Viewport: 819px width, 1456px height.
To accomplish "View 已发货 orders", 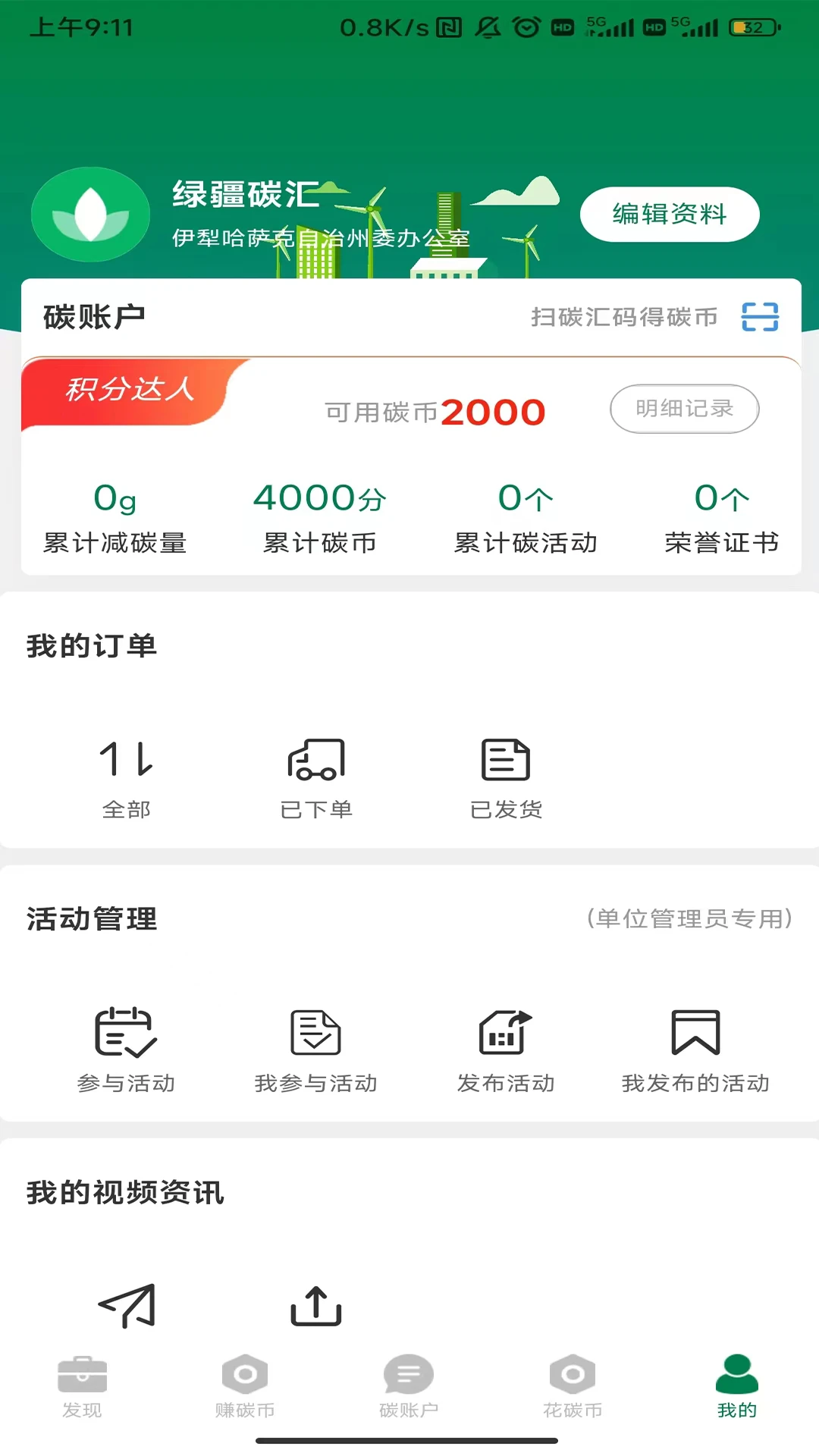I will [506, 777].
